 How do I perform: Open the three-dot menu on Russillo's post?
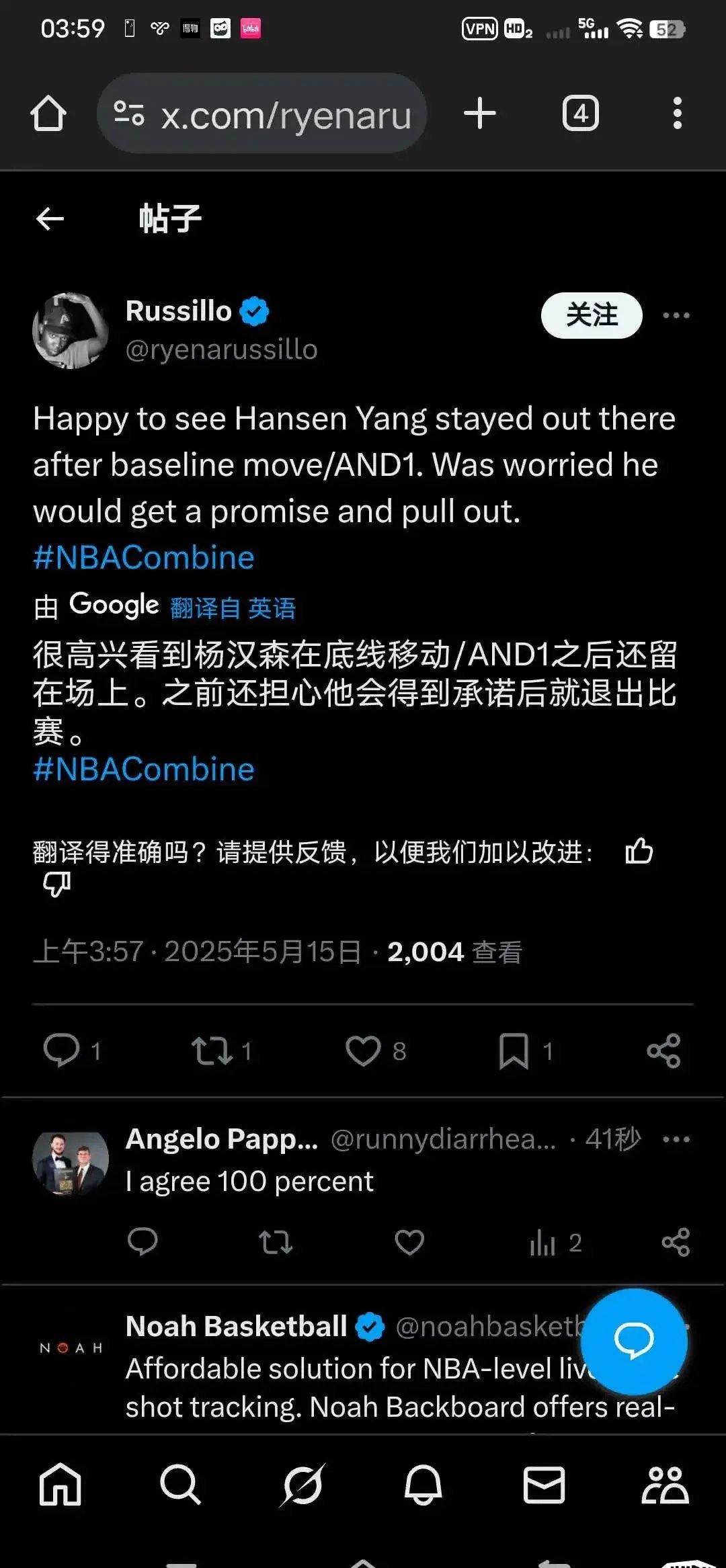[x=676, y=315]
